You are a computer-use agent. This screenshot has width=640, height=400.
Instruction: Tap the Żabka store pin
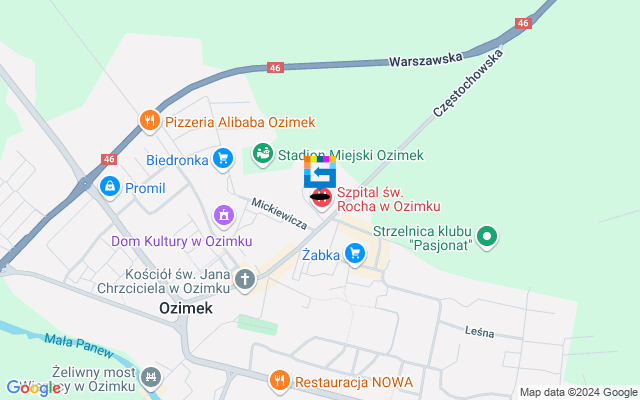coord(354,254)
